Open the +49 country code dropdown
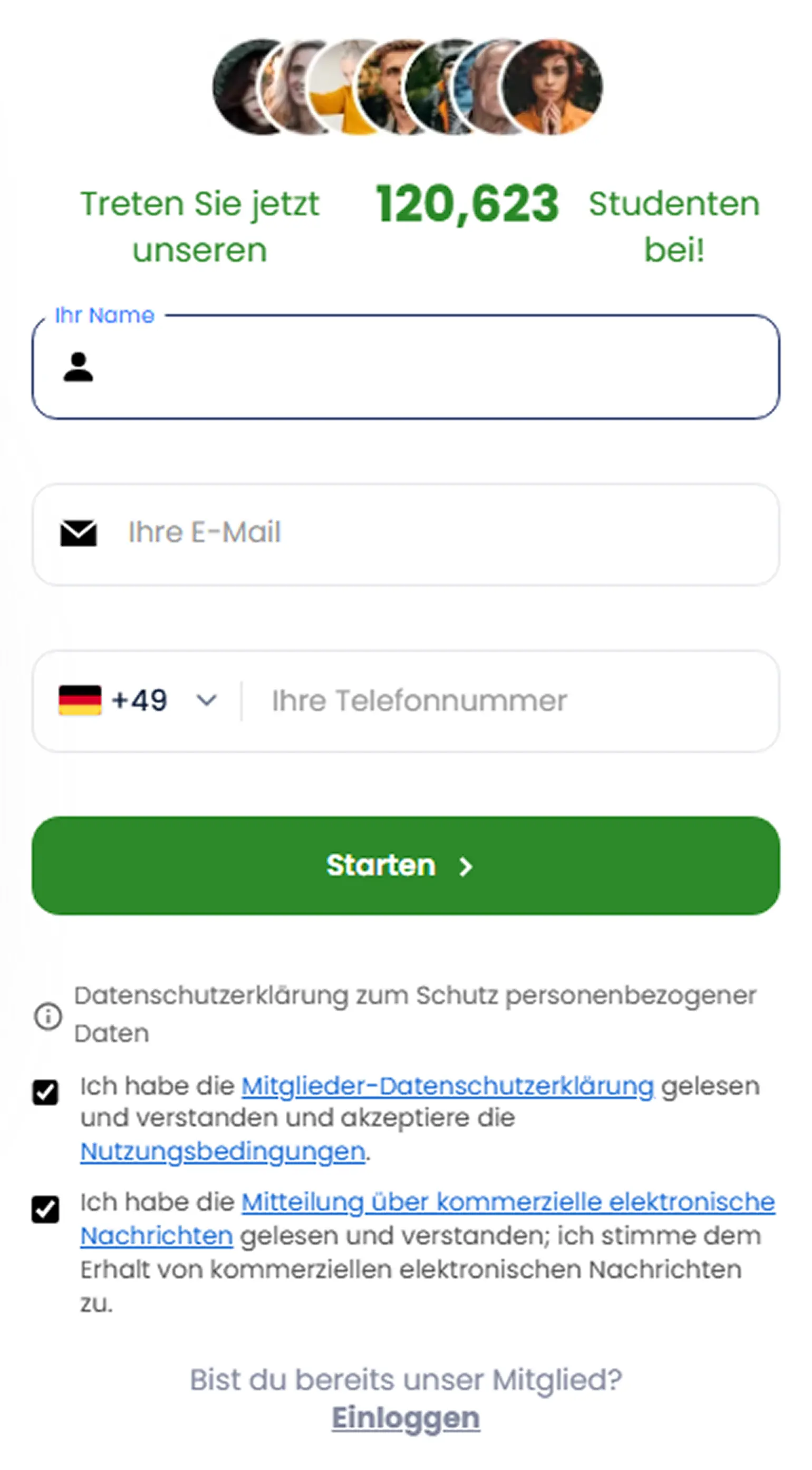Viewport: 812px width, 1470px height. tap(138, 700)
